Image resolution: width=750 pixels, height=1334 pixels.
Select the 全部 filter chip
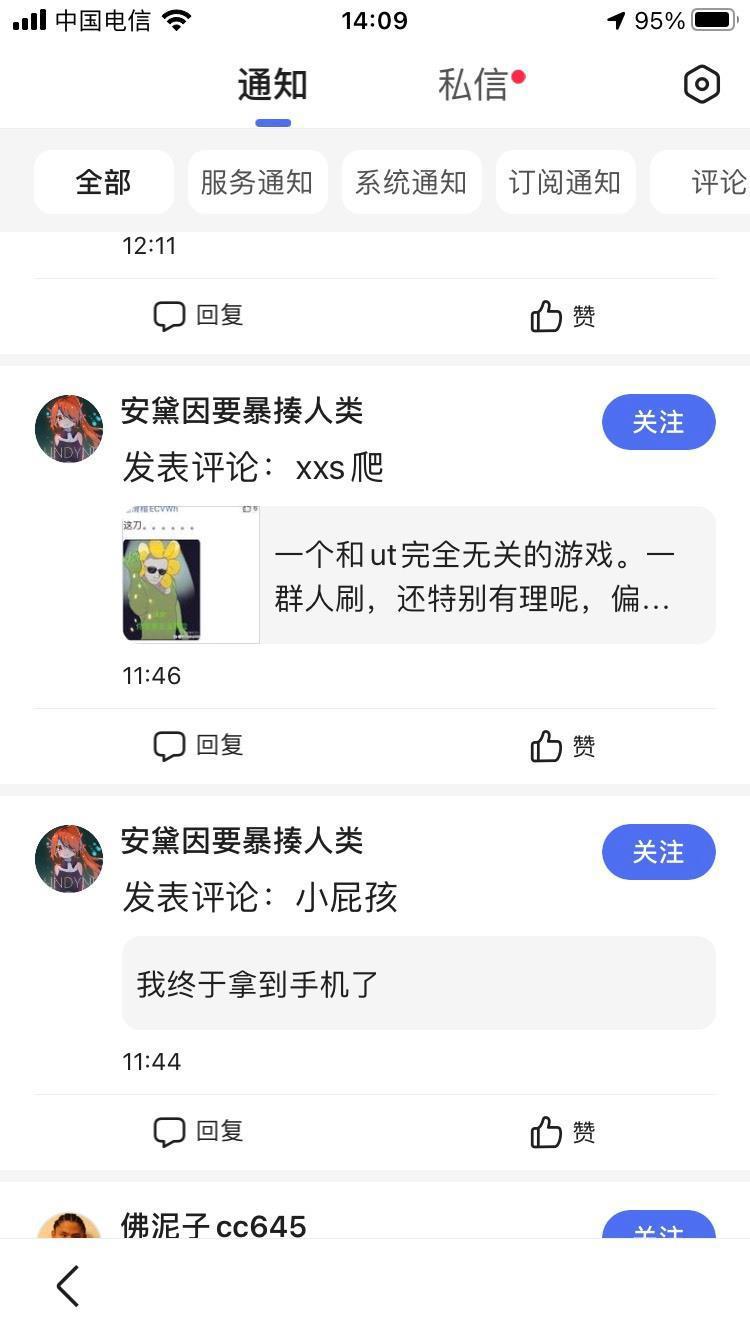tap(103, 181)
